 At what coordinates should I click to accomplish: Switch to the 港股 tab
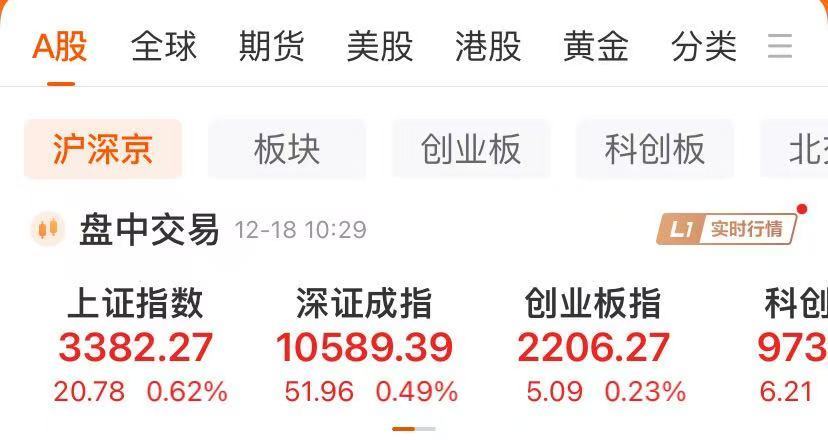coord(488,46)
